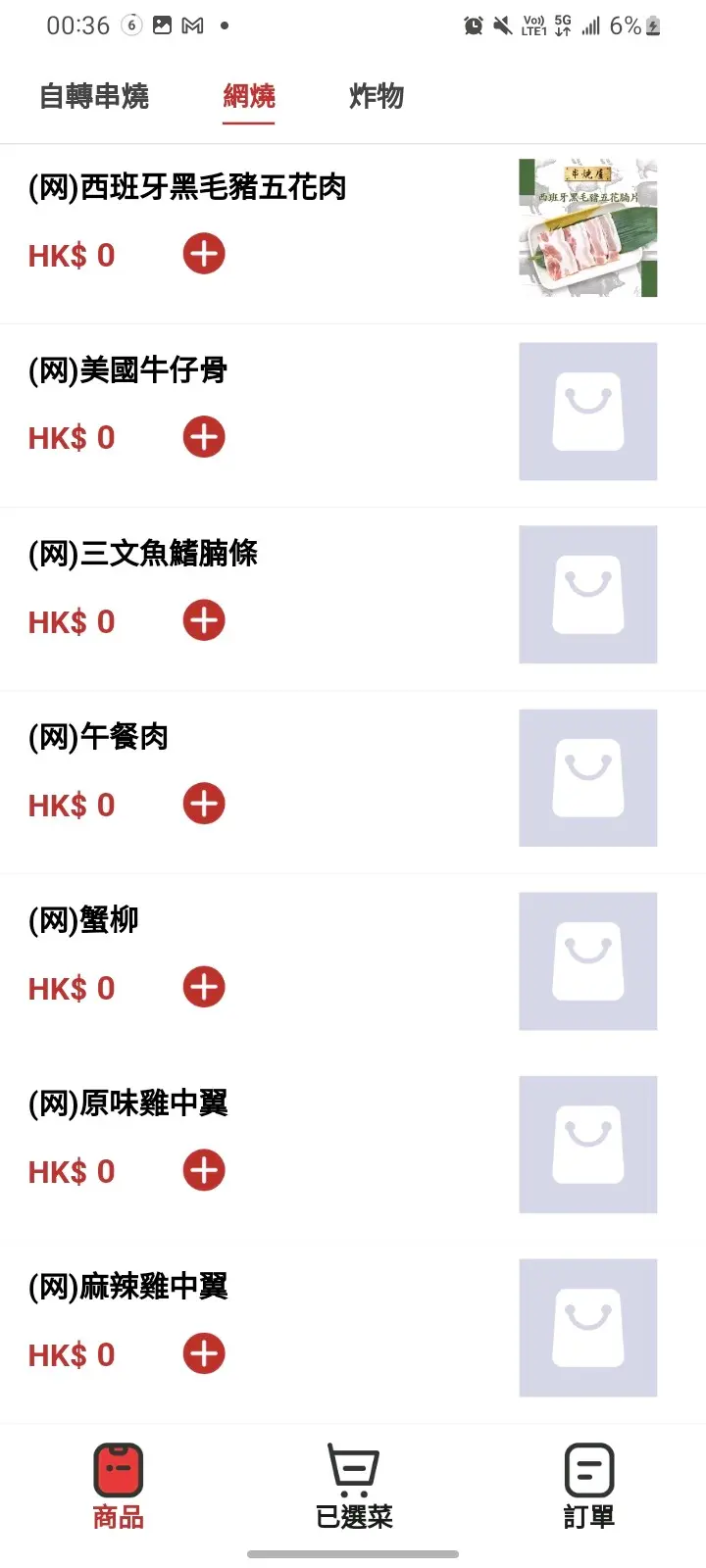Viewport: 706px width, 1568px height.
Task: Select the 網燒 tab
Action: point(249,96)
